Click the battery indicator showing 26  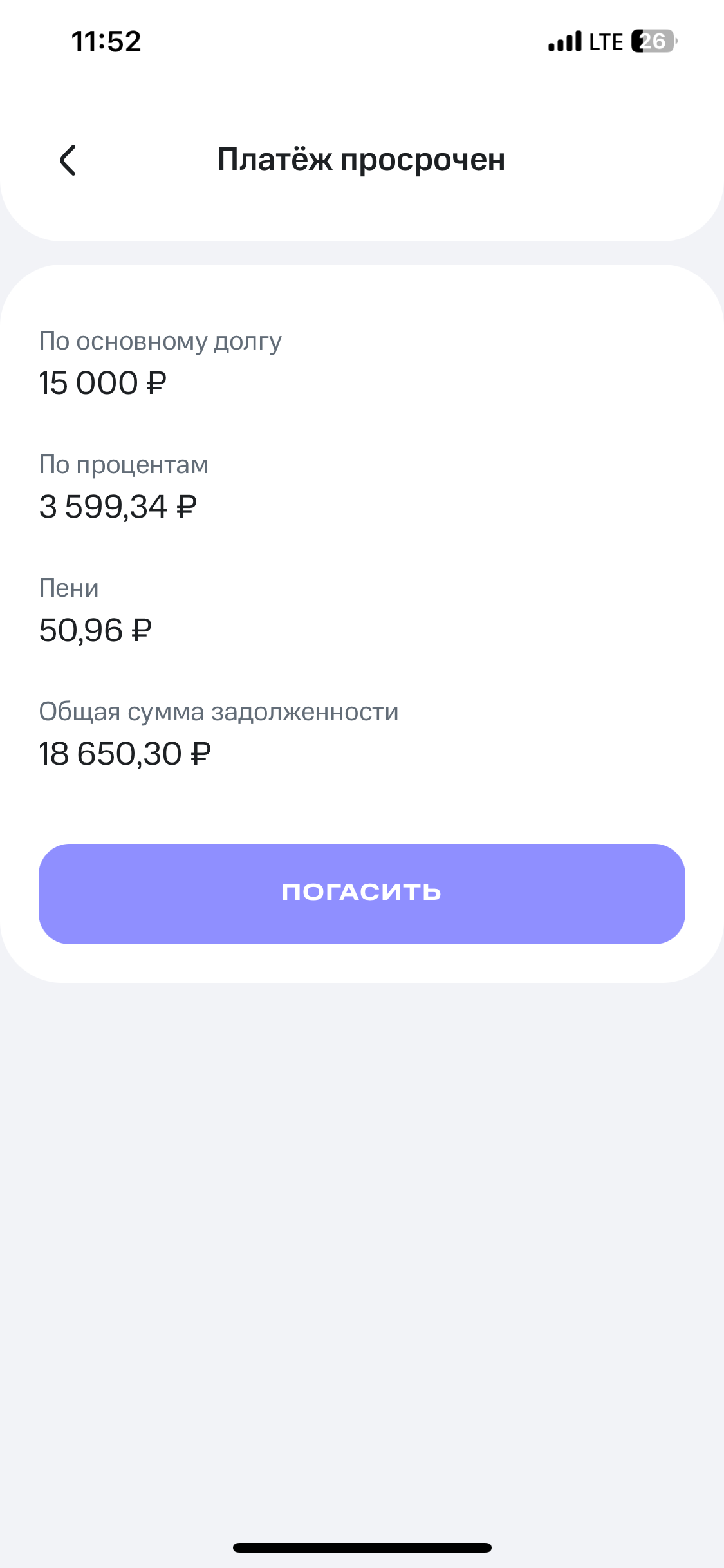(x=653, y=41)
